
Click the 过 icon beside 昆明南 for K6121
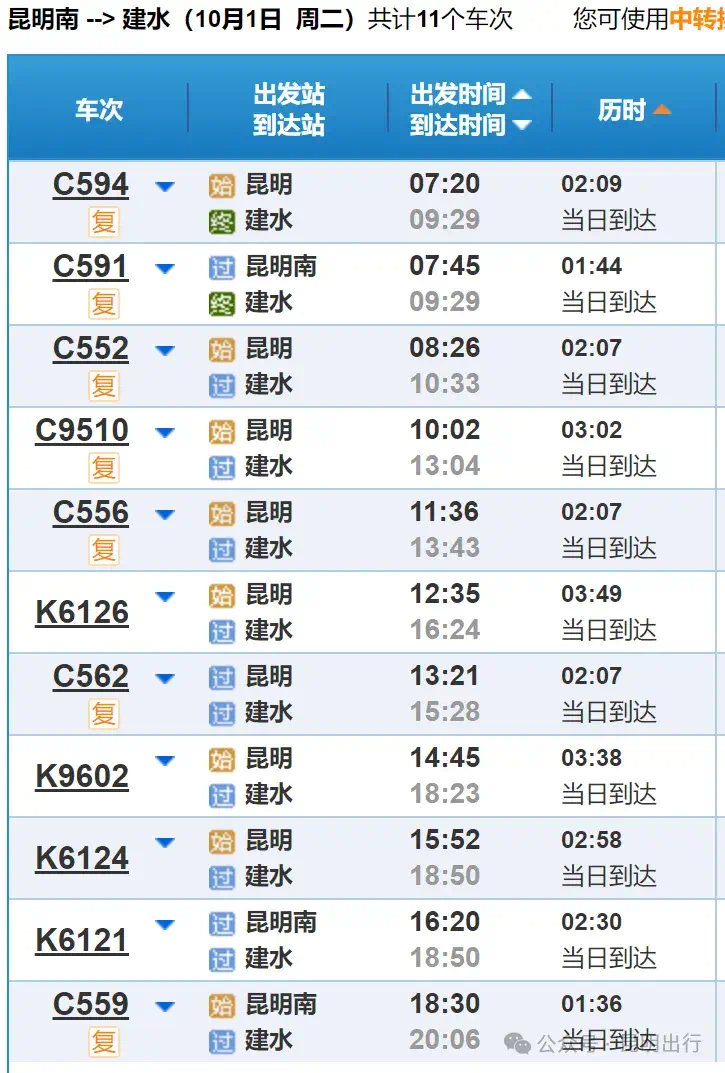click(x=223, y=922)
